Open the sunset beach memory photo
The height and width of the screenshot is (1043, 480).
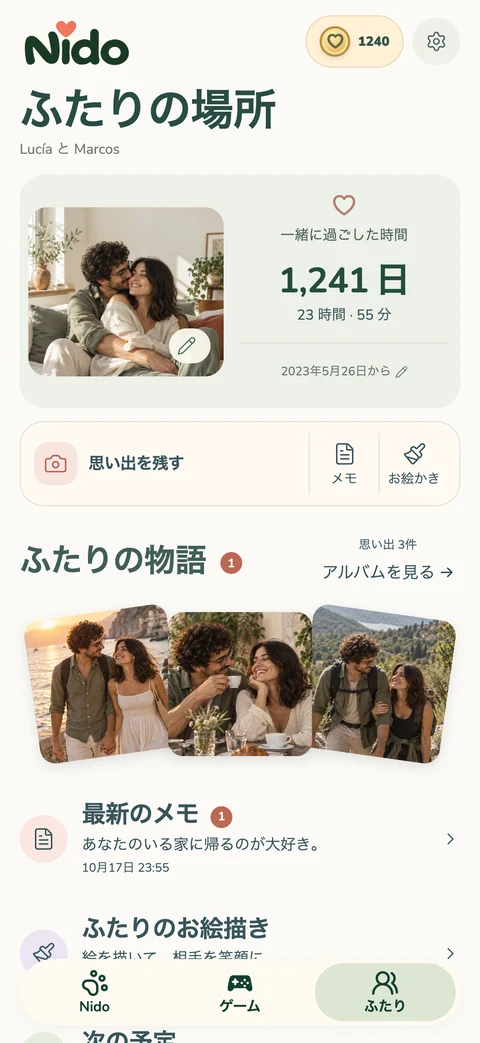97,684
